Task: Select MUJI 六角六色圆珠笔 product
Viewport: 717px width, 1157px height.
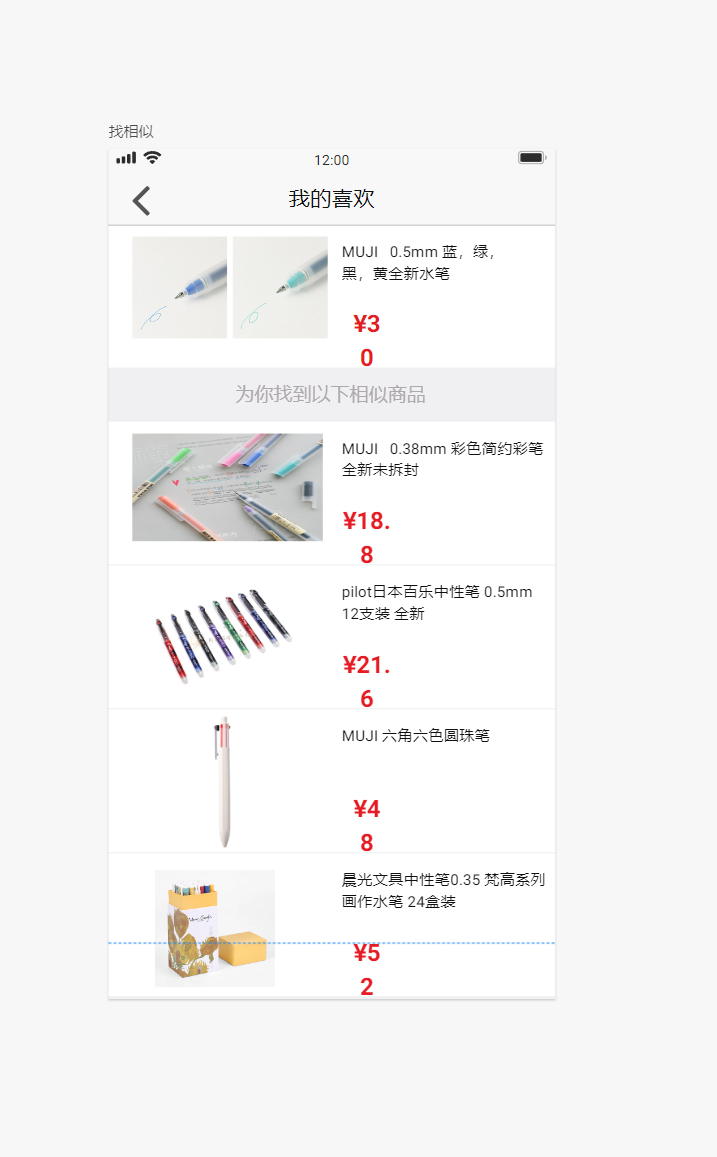Action: pyautogui.click(x=415, y=736)
